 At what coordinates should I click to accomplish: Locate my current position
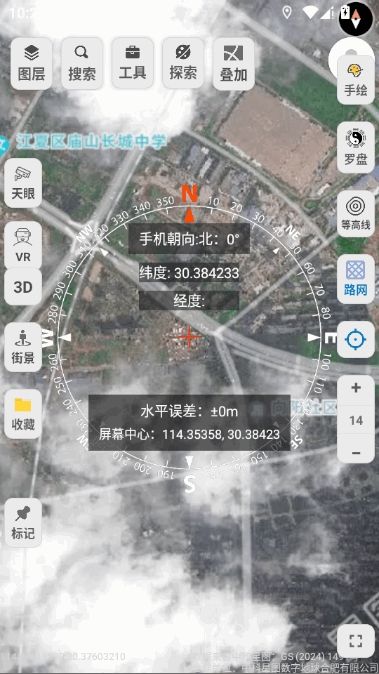tap(356, 340)
